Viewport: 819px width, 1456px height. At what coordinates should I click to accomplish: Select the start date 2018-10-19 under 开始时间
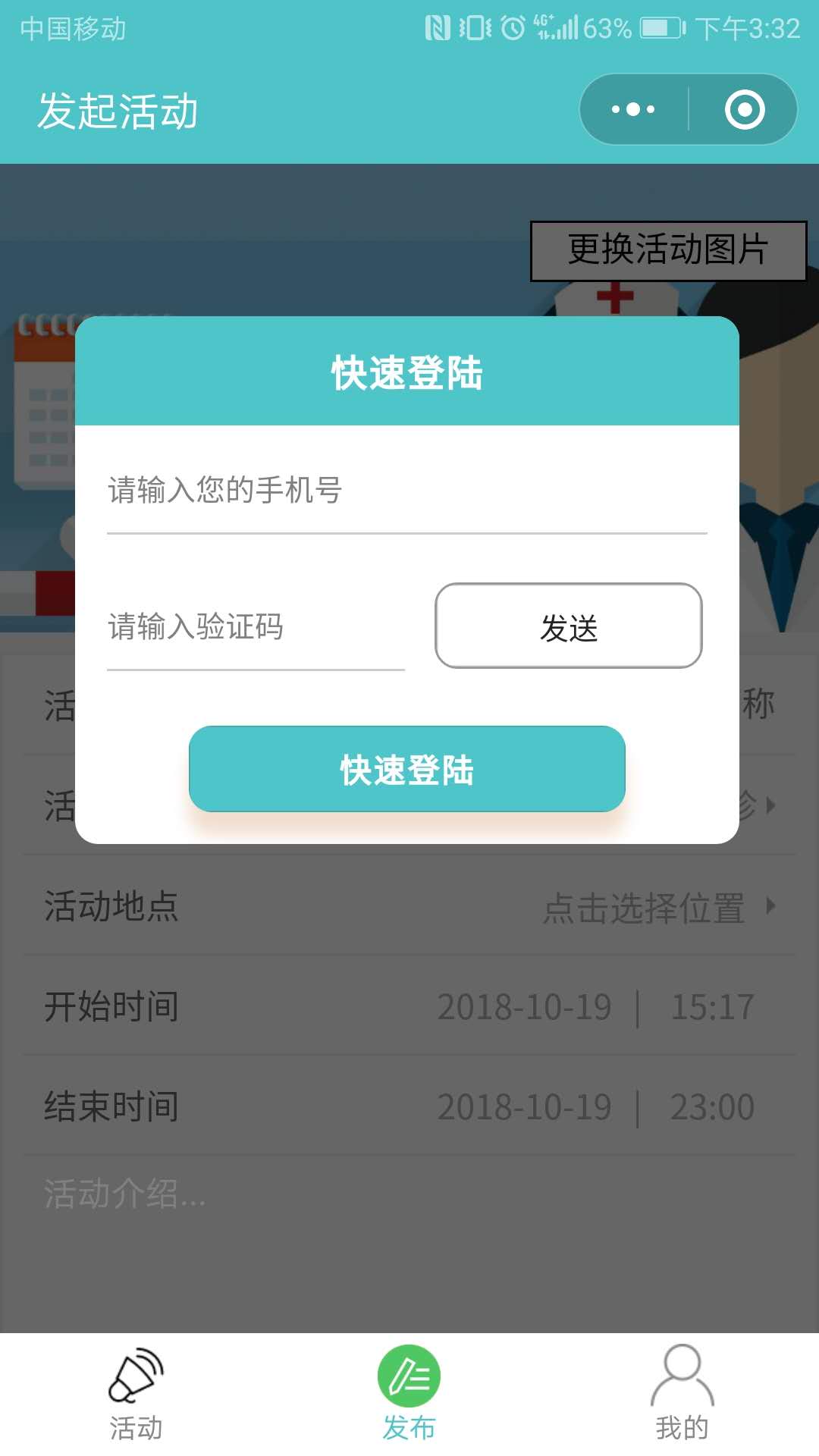point(524,1006)
